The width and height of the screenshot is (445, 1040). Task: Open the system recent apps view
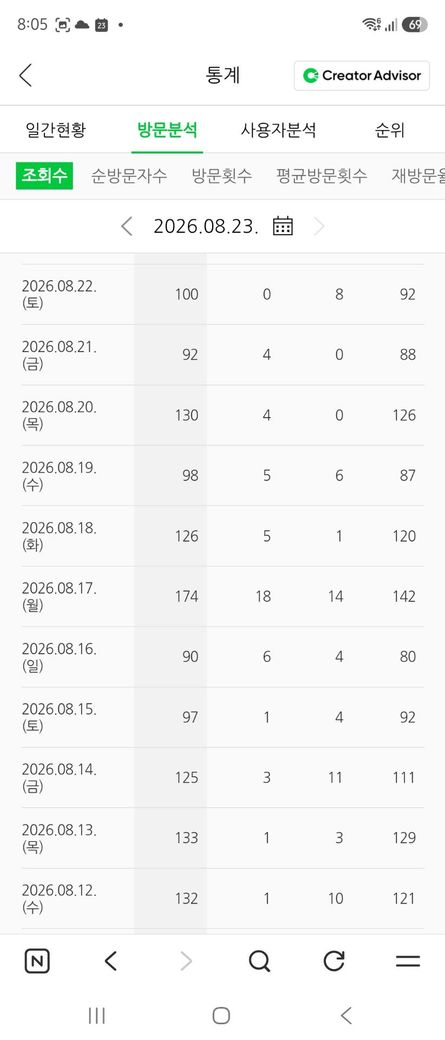tap(97, 1015)
